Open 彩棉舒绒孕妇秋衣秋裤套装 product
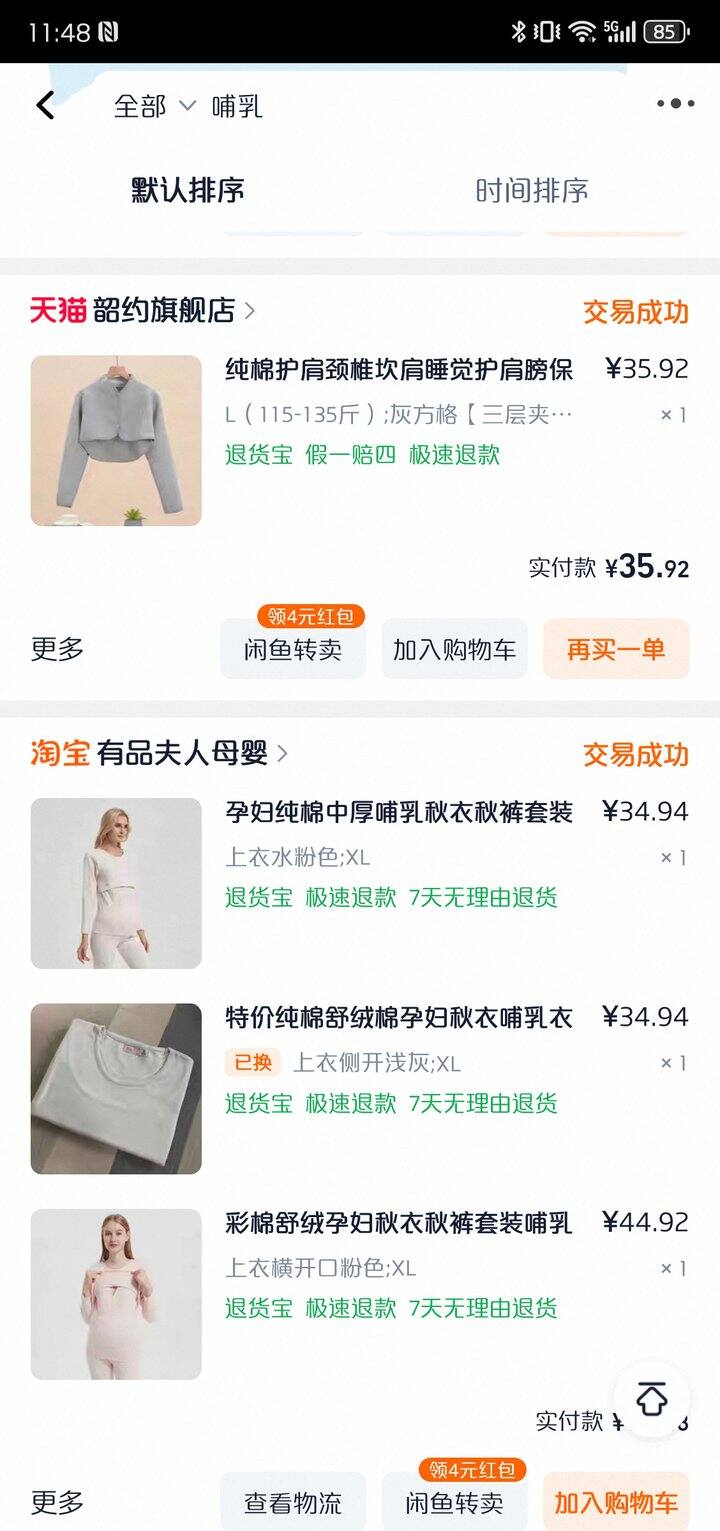This screenshot has width=720, height=1531. (x=399, y=1223)
